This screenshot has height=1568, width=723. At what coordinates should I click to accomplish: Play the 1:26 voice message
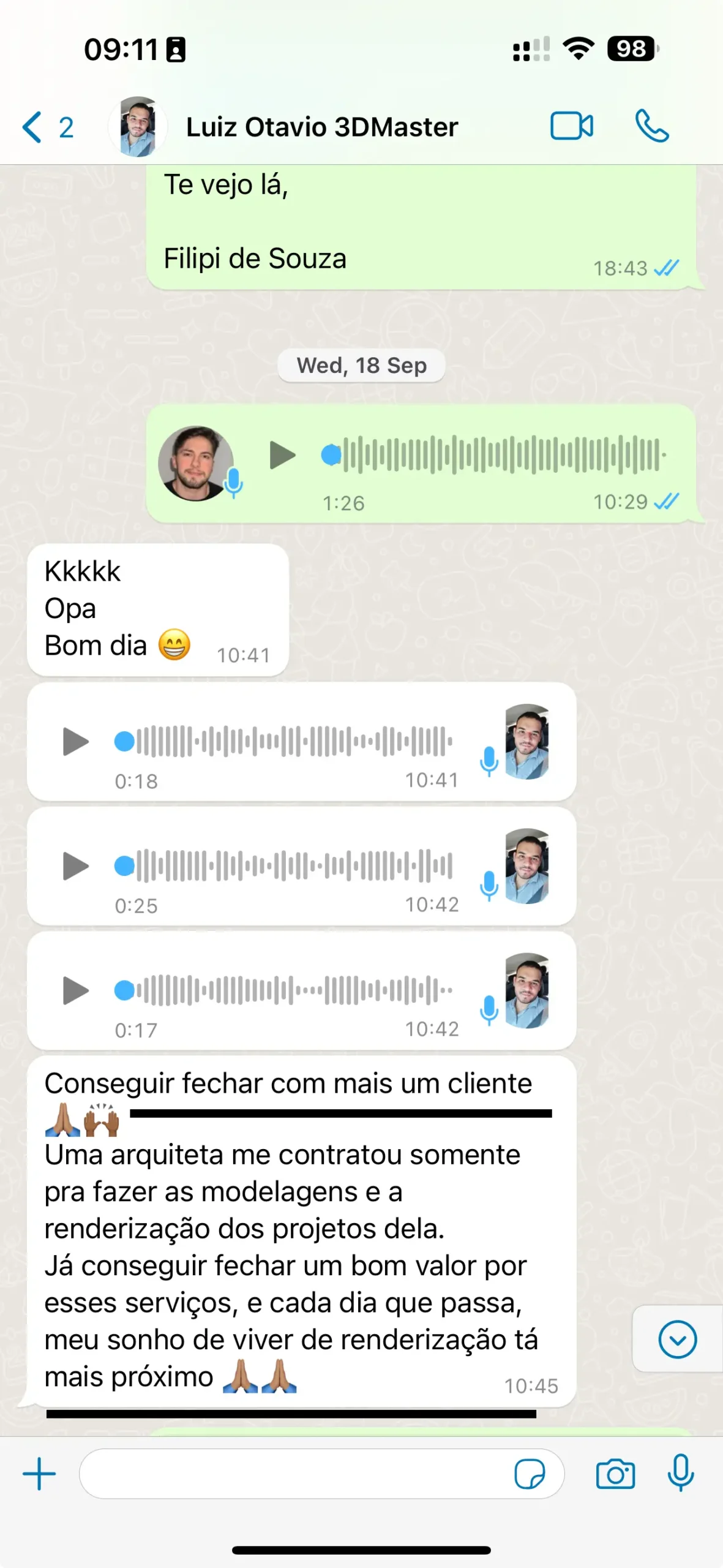tap(282, 455)
